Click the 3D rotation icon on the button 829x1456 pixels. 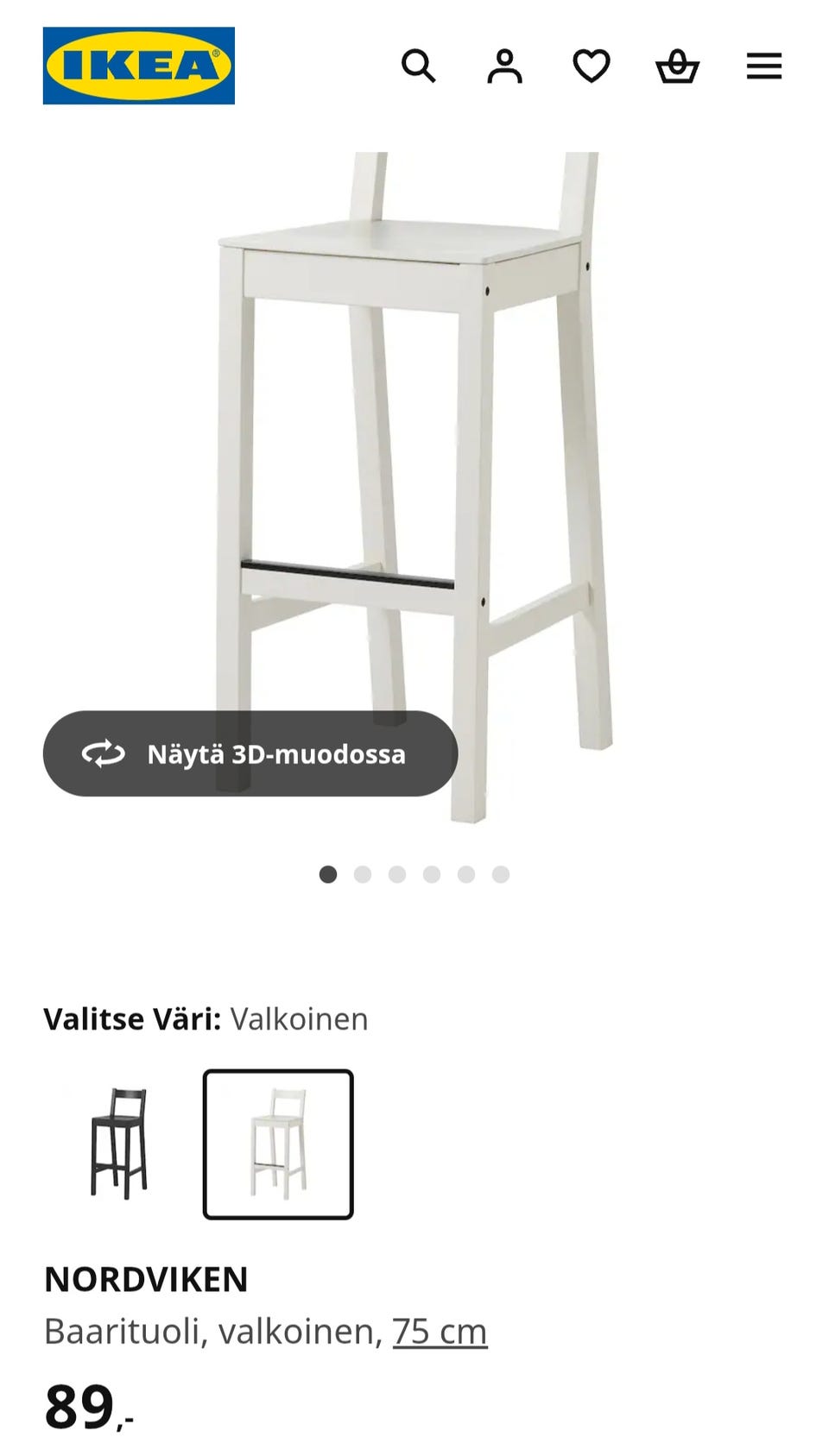103,753
